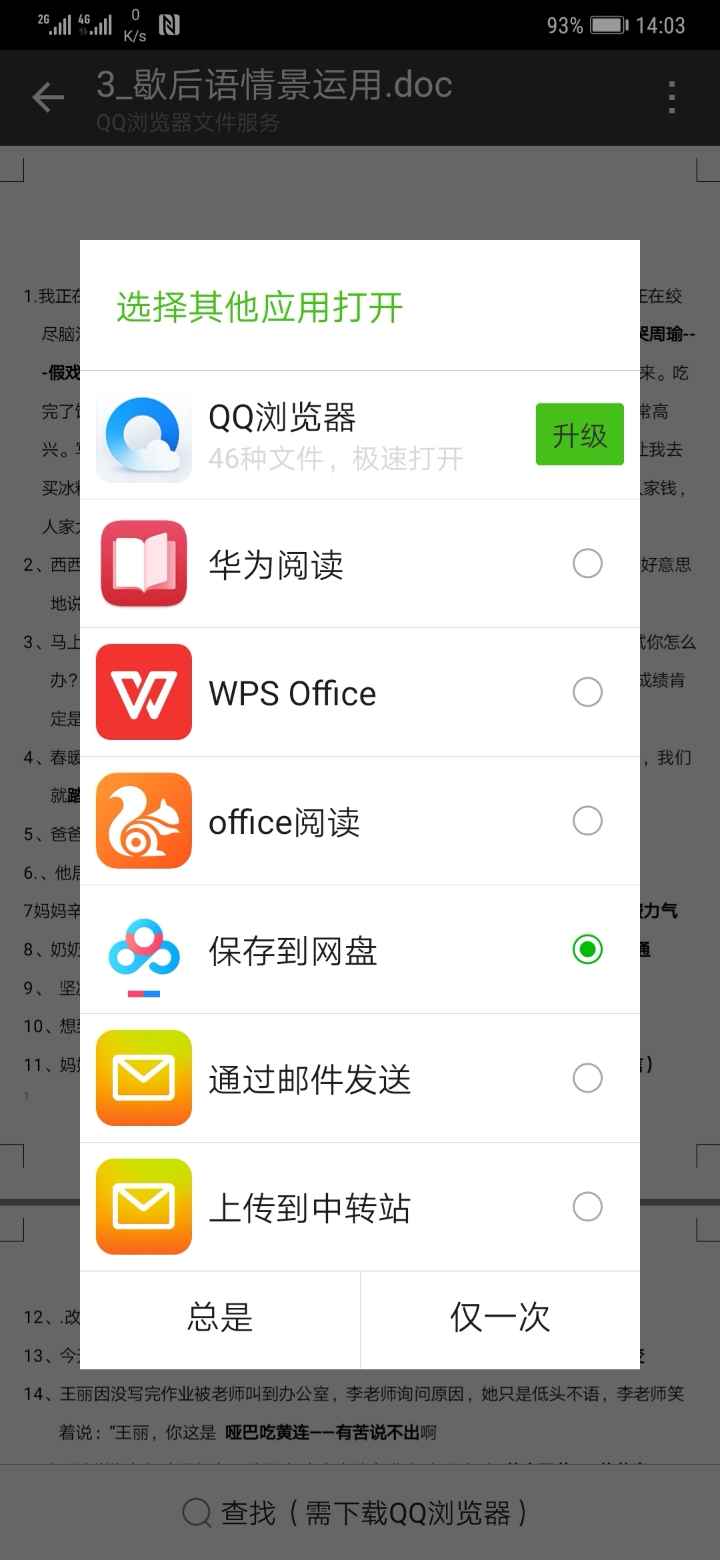Confirm with the 总是 button
Viewport: 720px width, 1560px height.
pyautogui.click(x=220, y=1318)
